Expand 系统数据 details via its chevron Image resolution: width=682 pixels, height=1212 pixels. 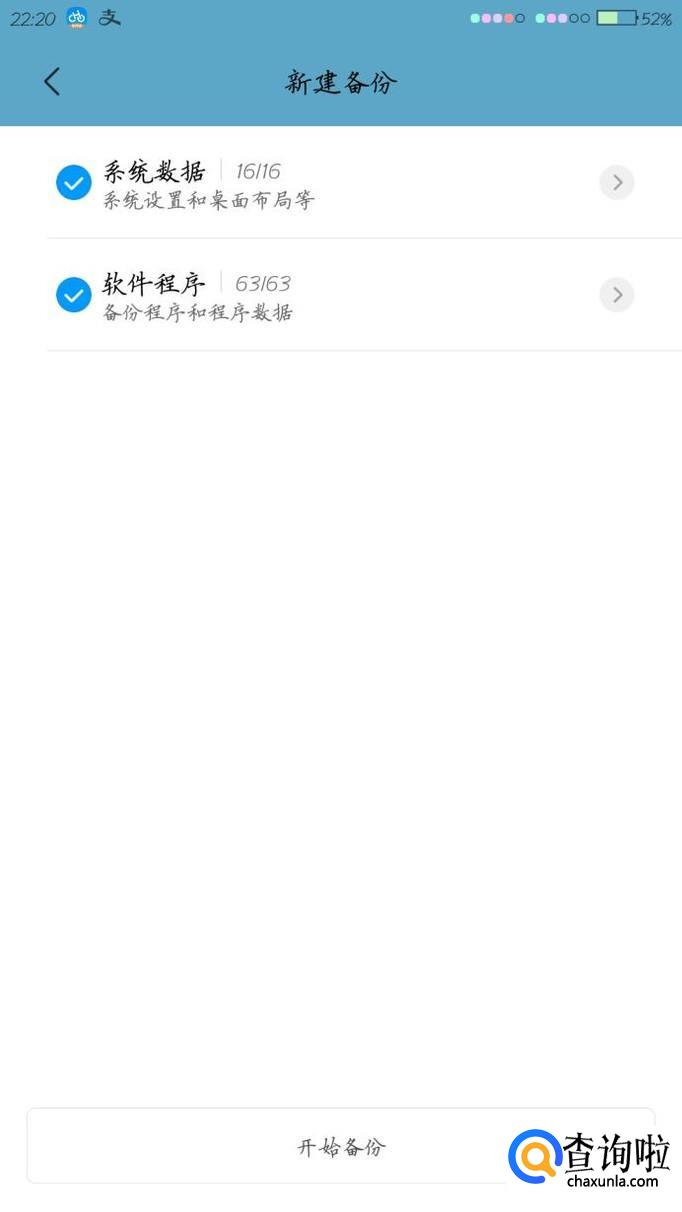click(617, 183)
